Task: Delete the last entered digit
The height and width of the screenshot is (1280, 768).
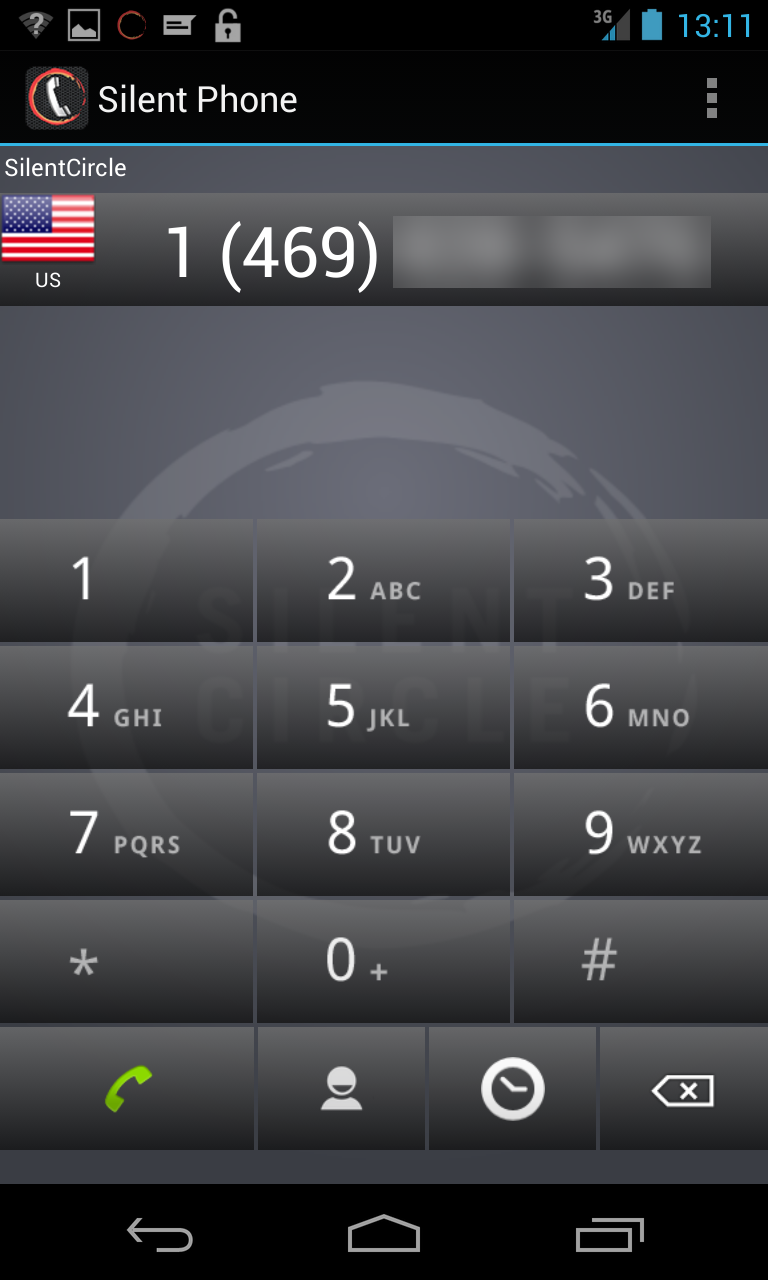Action: tap(684, 1088)
